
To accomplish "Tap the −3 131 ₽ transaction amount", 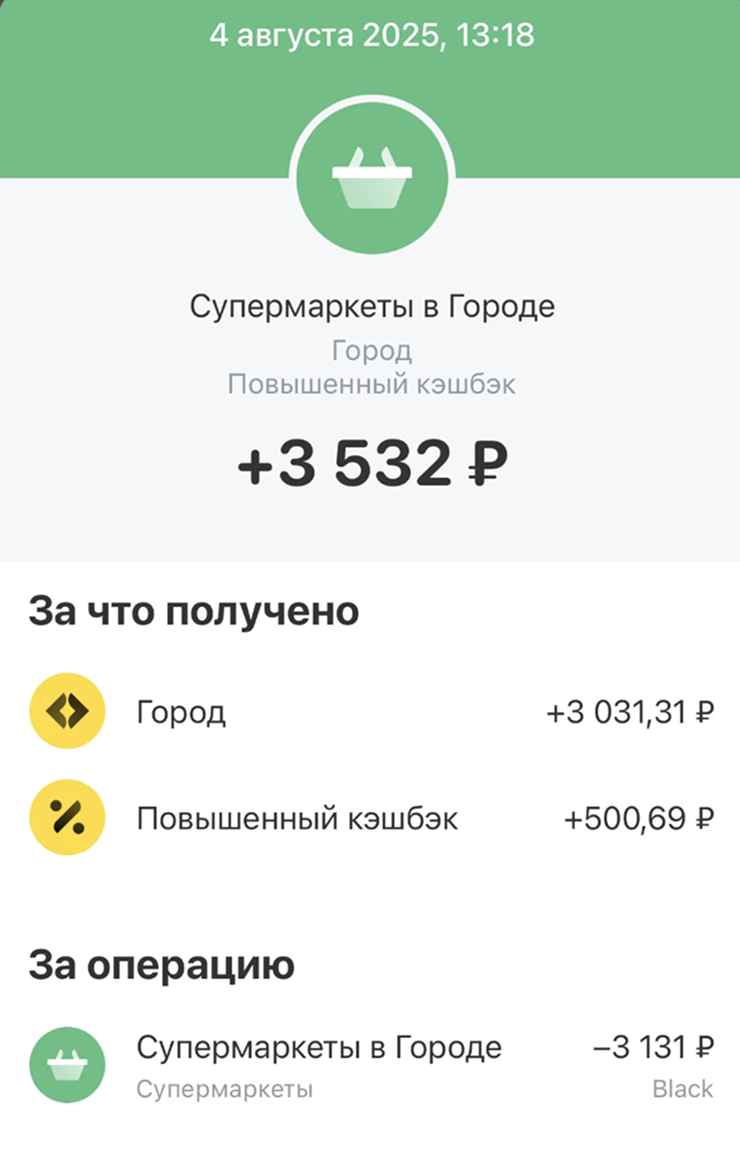I will 655,1048.
